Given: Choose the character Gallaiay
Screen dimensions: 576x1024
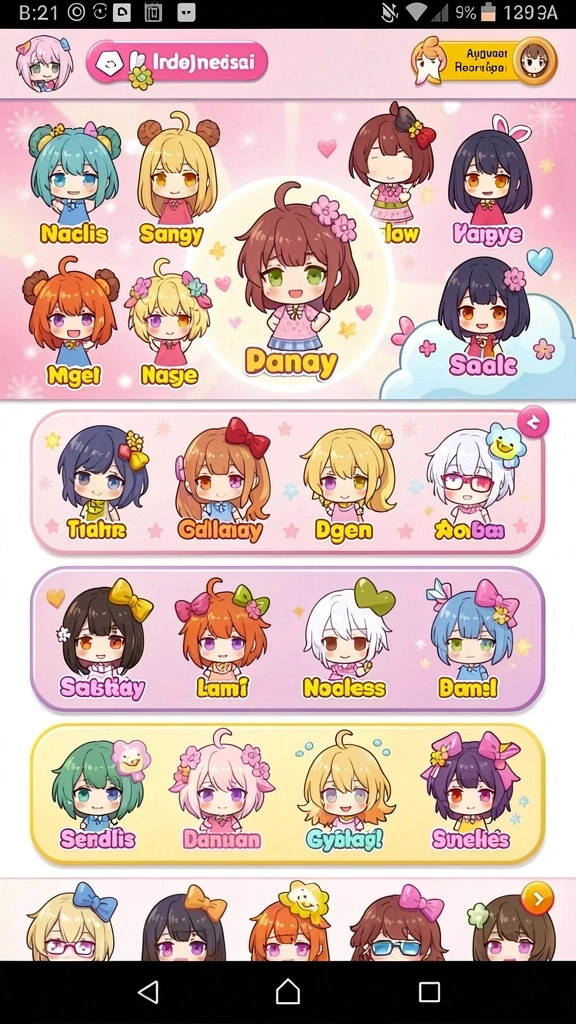Looking at the screenshot, I should 221,481.
